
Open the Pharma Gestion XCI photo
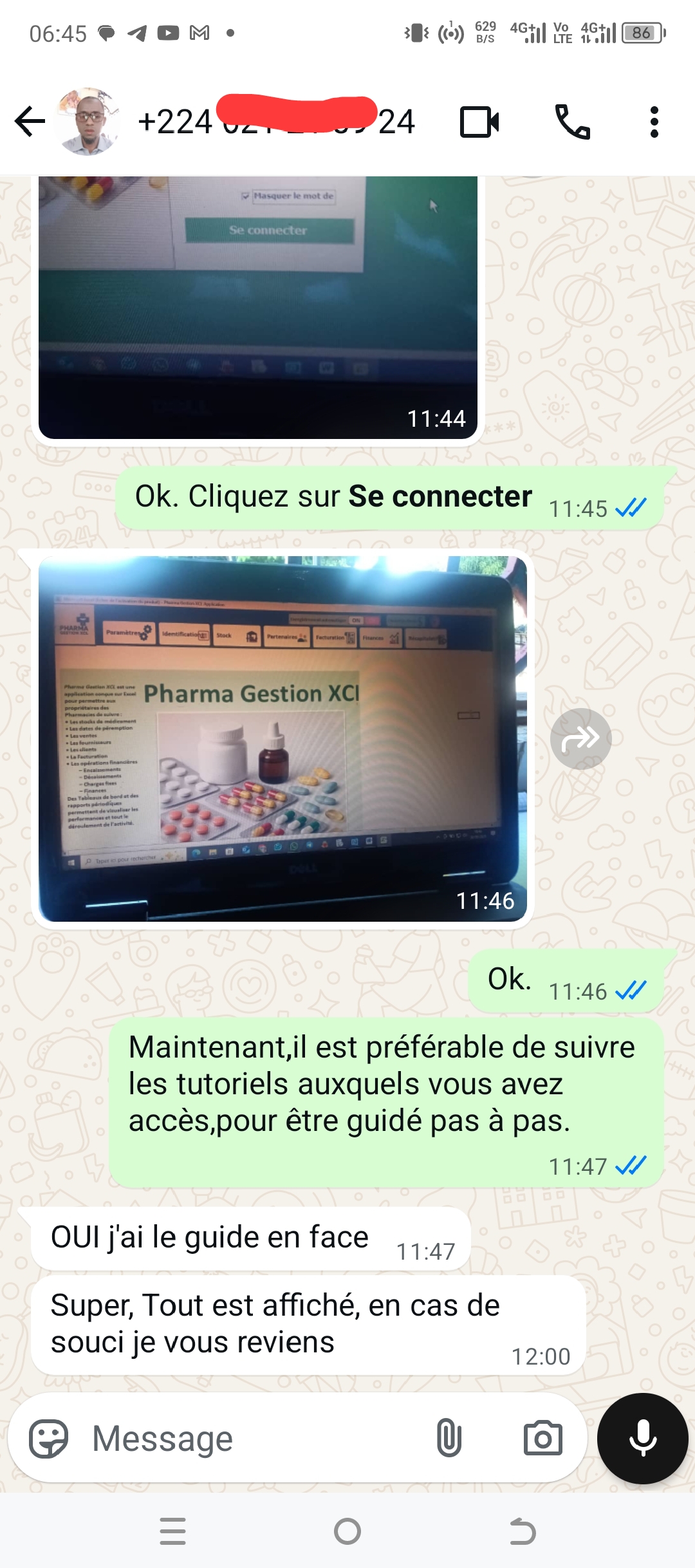(282, 738)
